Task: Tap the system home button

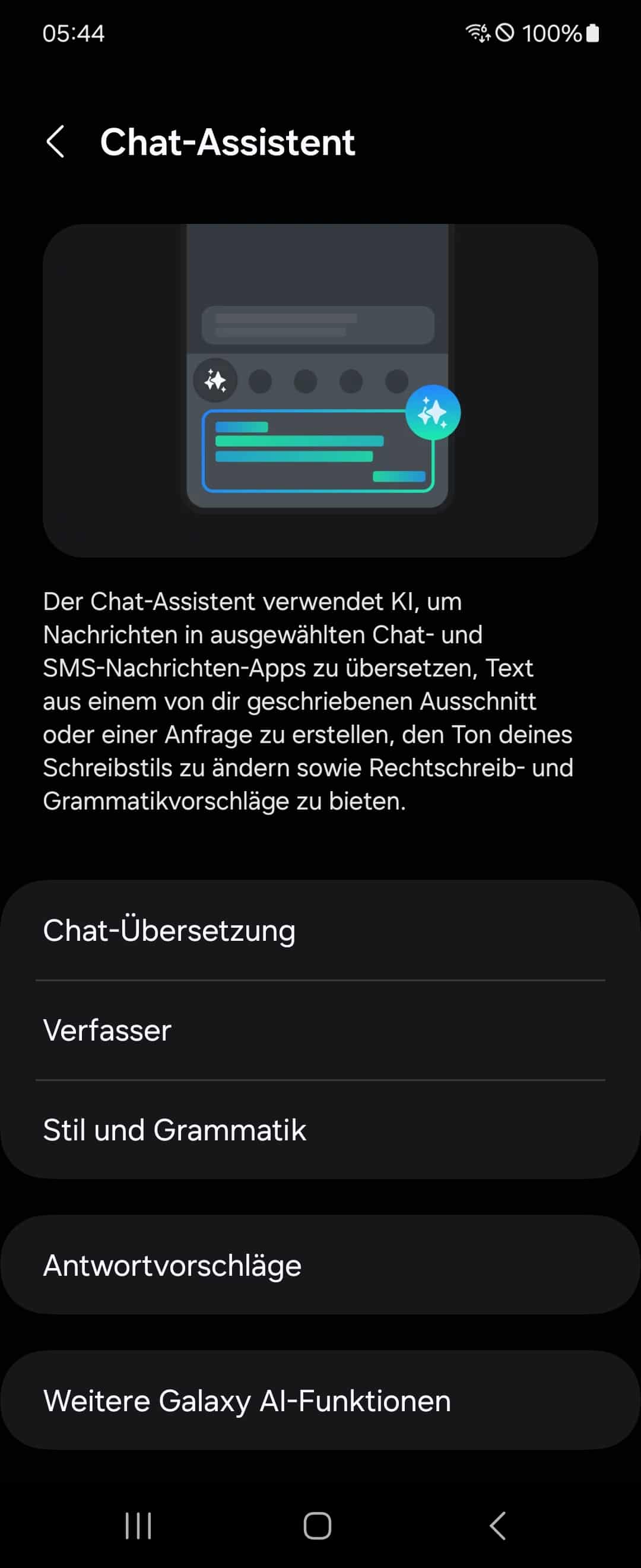Action: click(318, 1525)
